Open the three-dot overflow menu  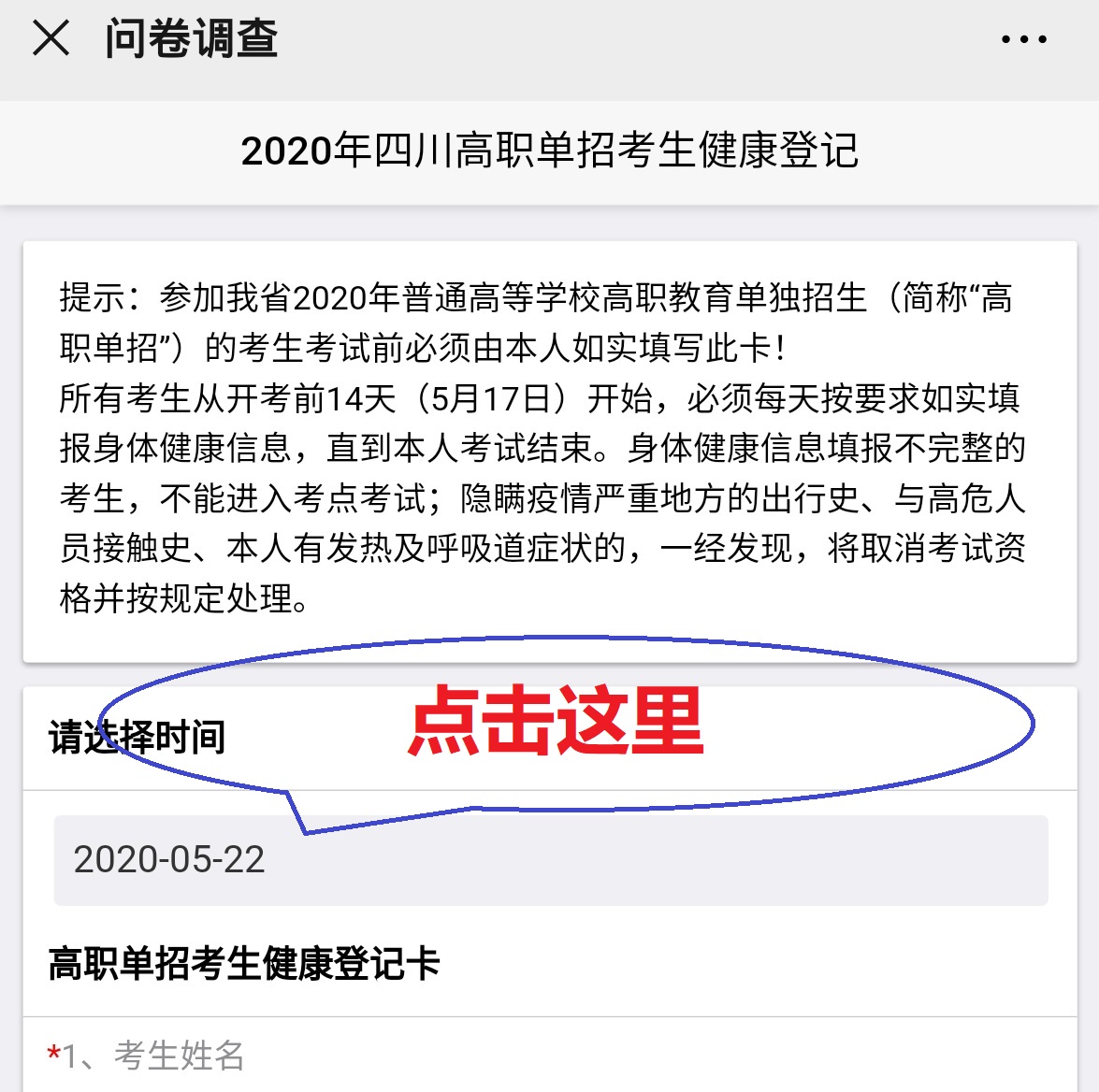tap(1023, 40)
